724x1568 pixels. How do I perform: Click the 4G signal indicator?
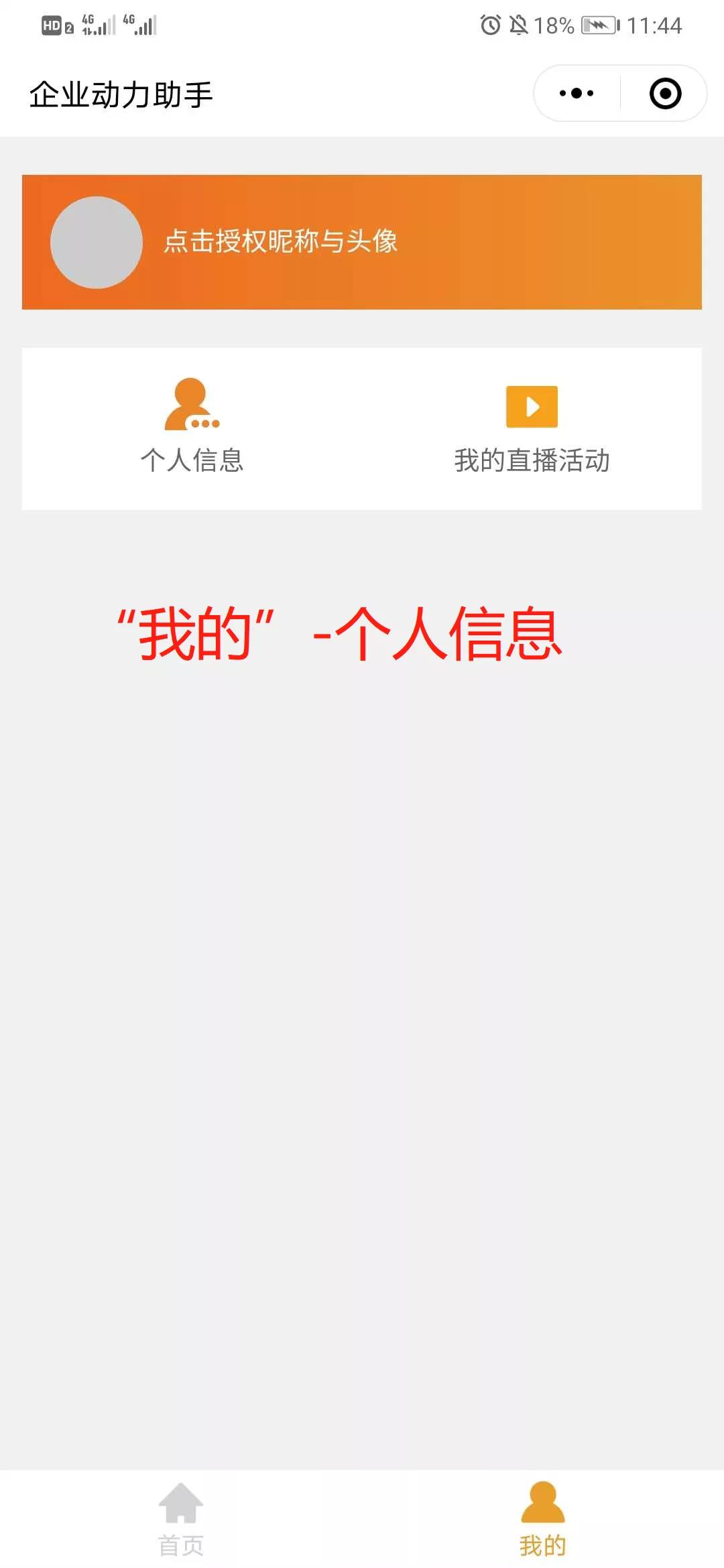(x=94, y=25)
